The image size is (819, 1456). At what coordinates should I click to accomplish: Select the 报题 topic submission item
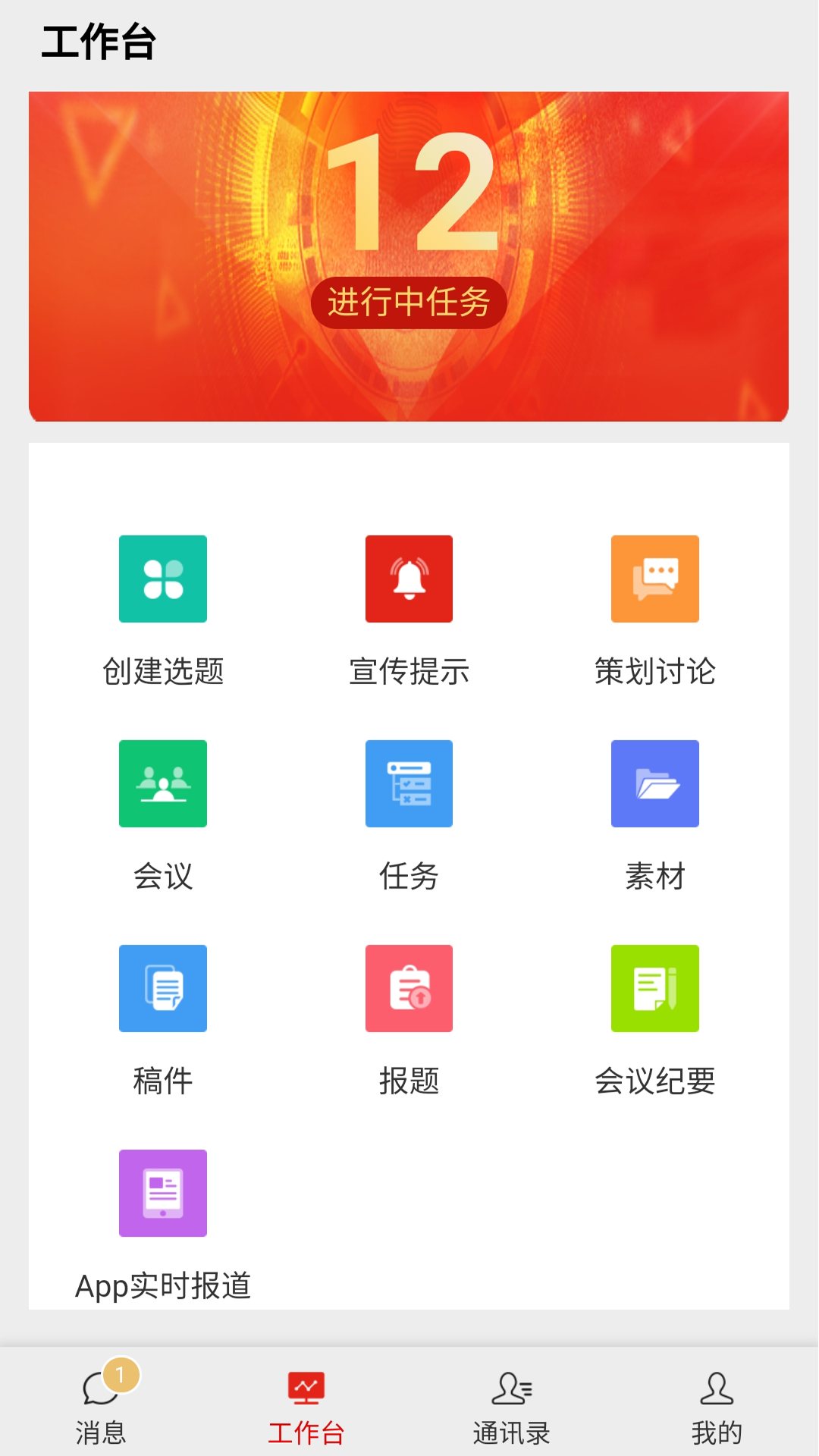(x=409, y=989)
